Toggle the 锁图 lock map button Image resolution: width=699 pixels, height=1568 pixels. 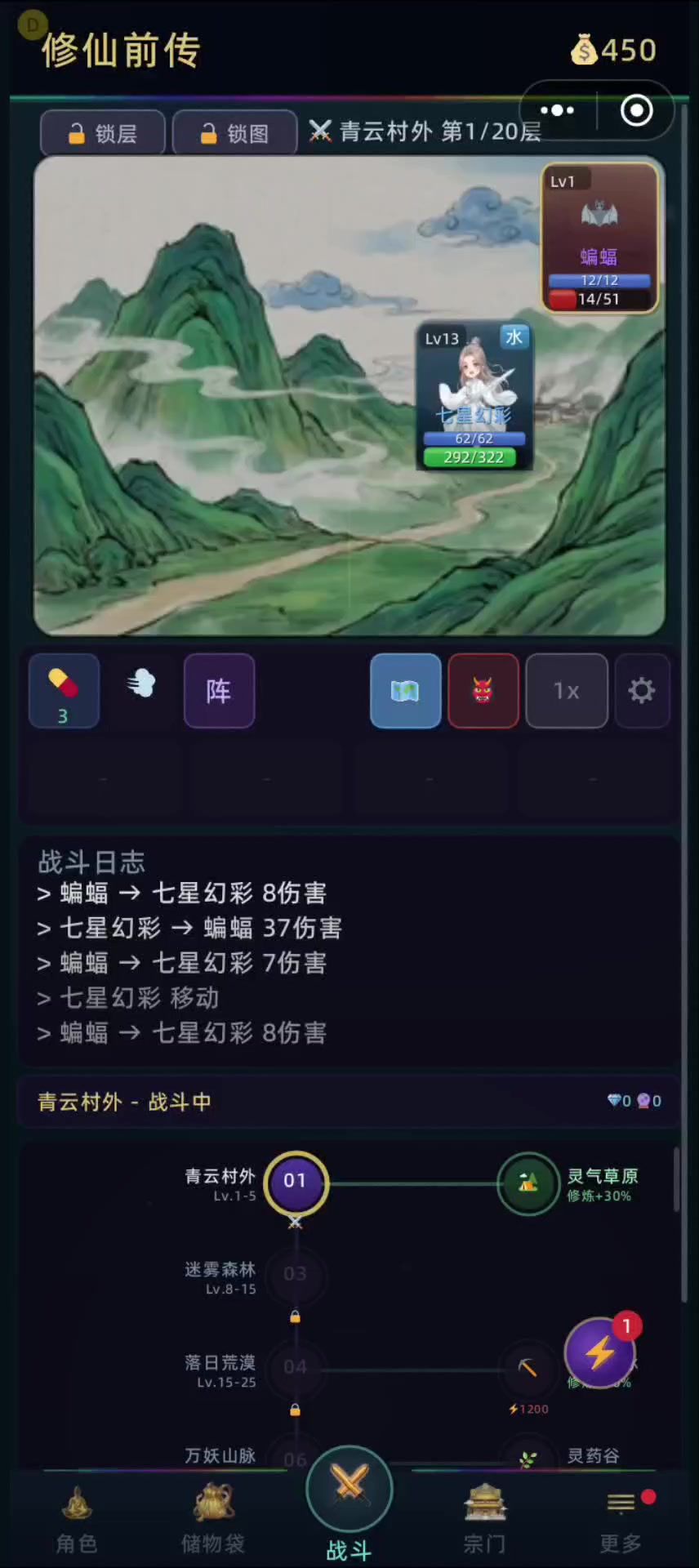(234, 133)
